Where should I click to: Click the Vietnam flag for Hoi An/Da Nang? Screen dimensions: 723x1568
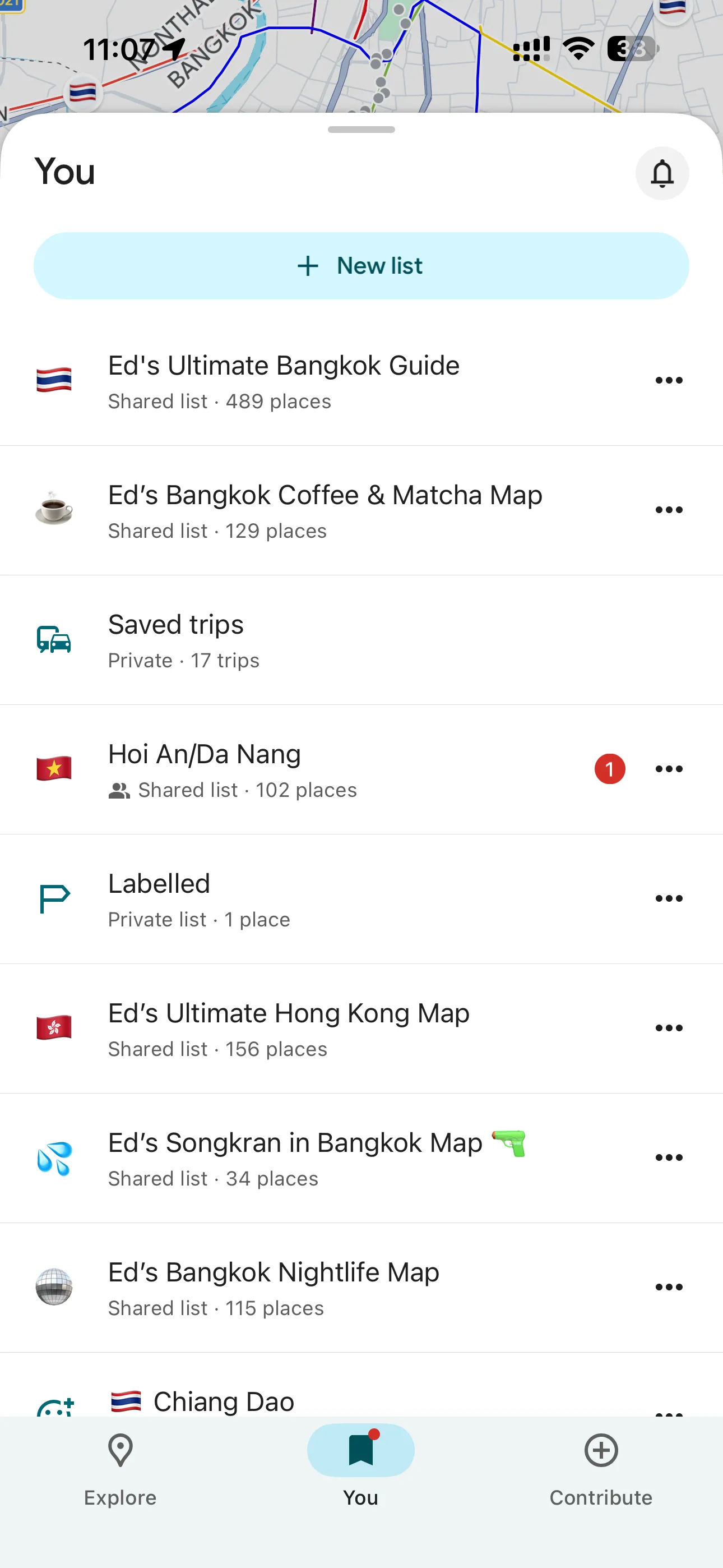point(55,768)
